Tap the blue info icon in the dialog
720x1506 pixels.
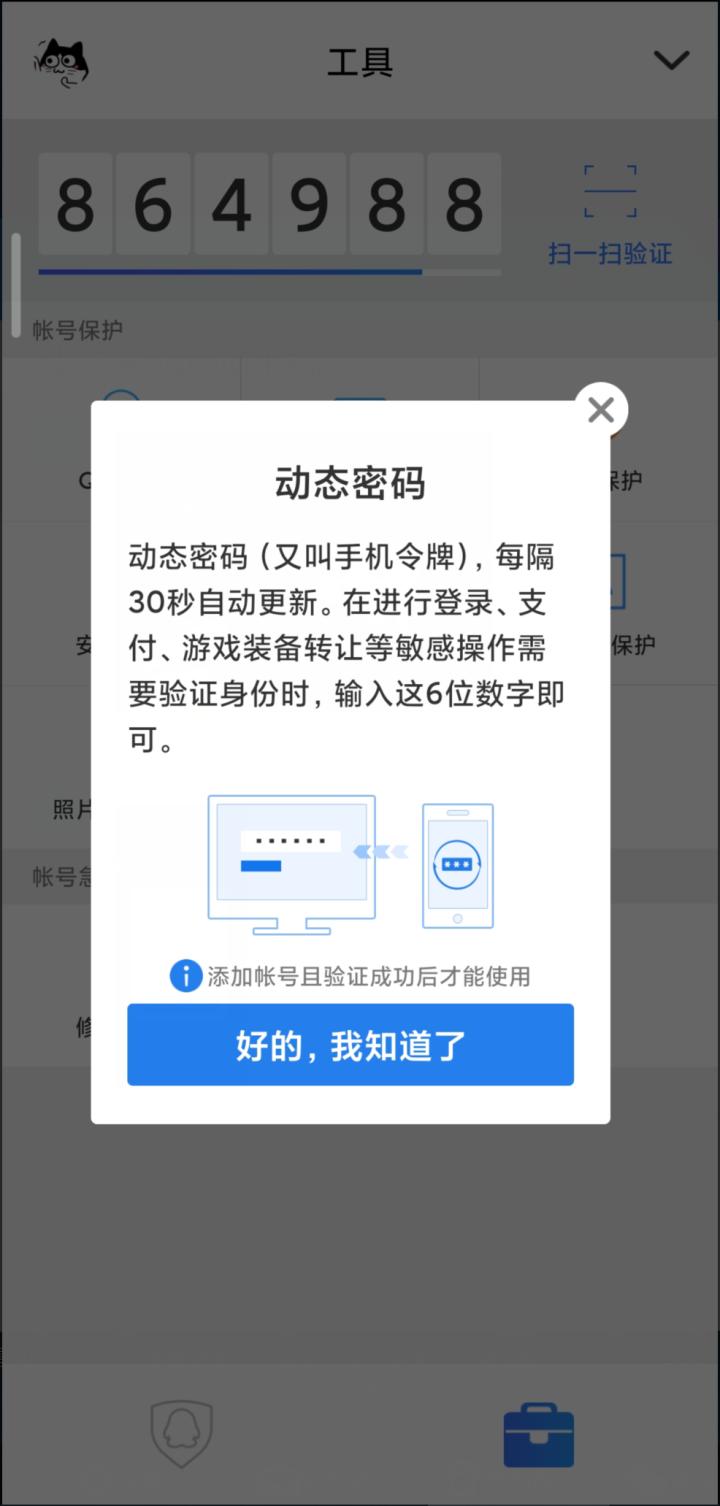(184, 975)
